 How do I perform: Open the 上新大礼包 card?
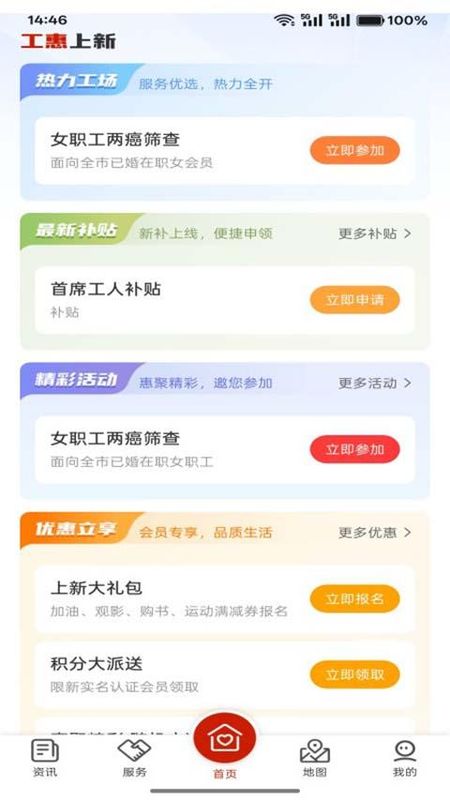point(224,599)
